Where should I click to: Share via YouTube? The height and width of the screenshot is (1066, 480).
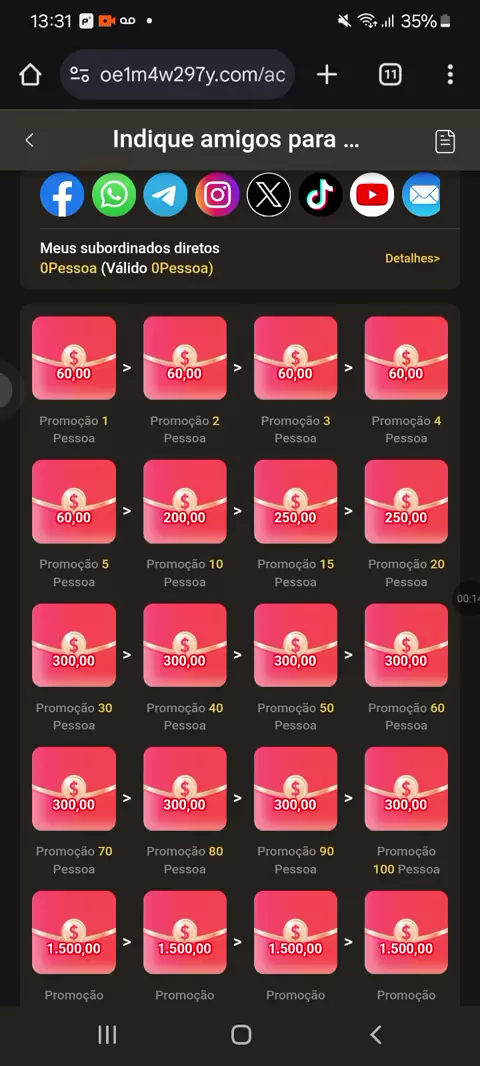[x=372, y=195]
